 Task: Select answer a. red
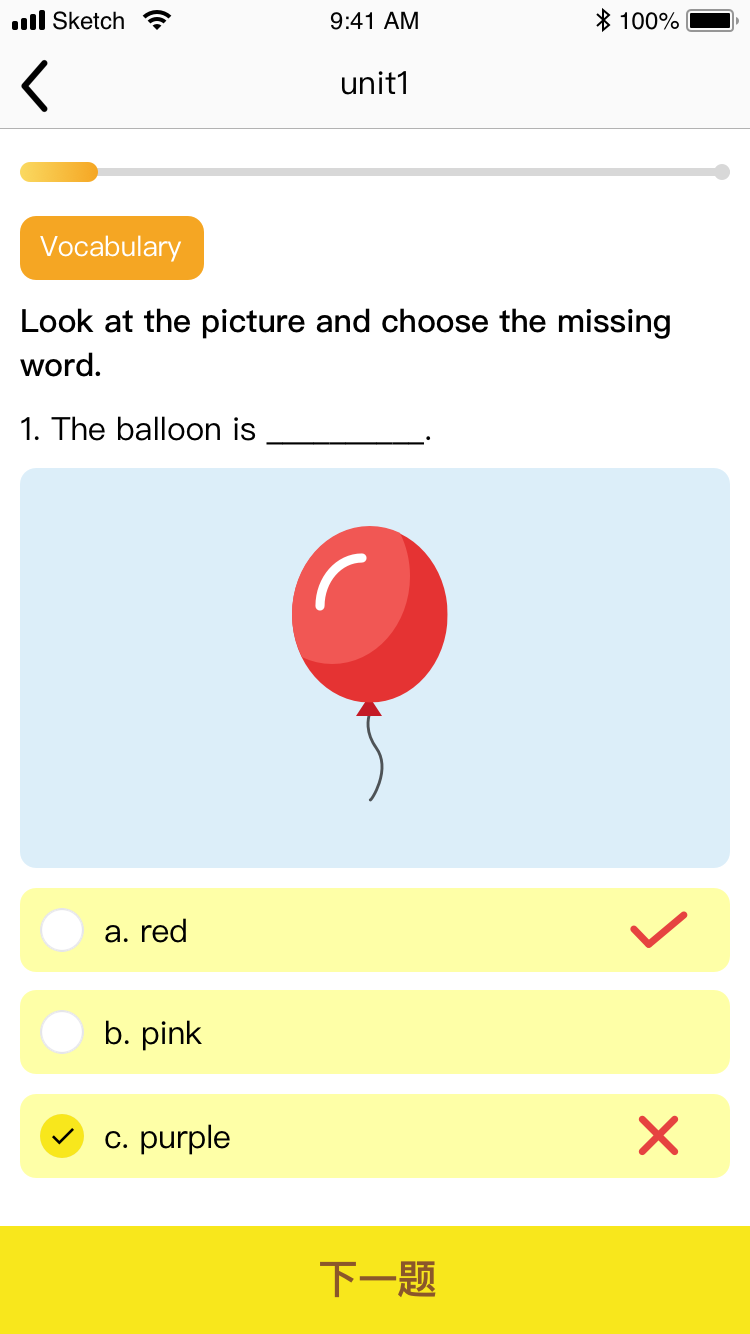click(x=375, y=930)
